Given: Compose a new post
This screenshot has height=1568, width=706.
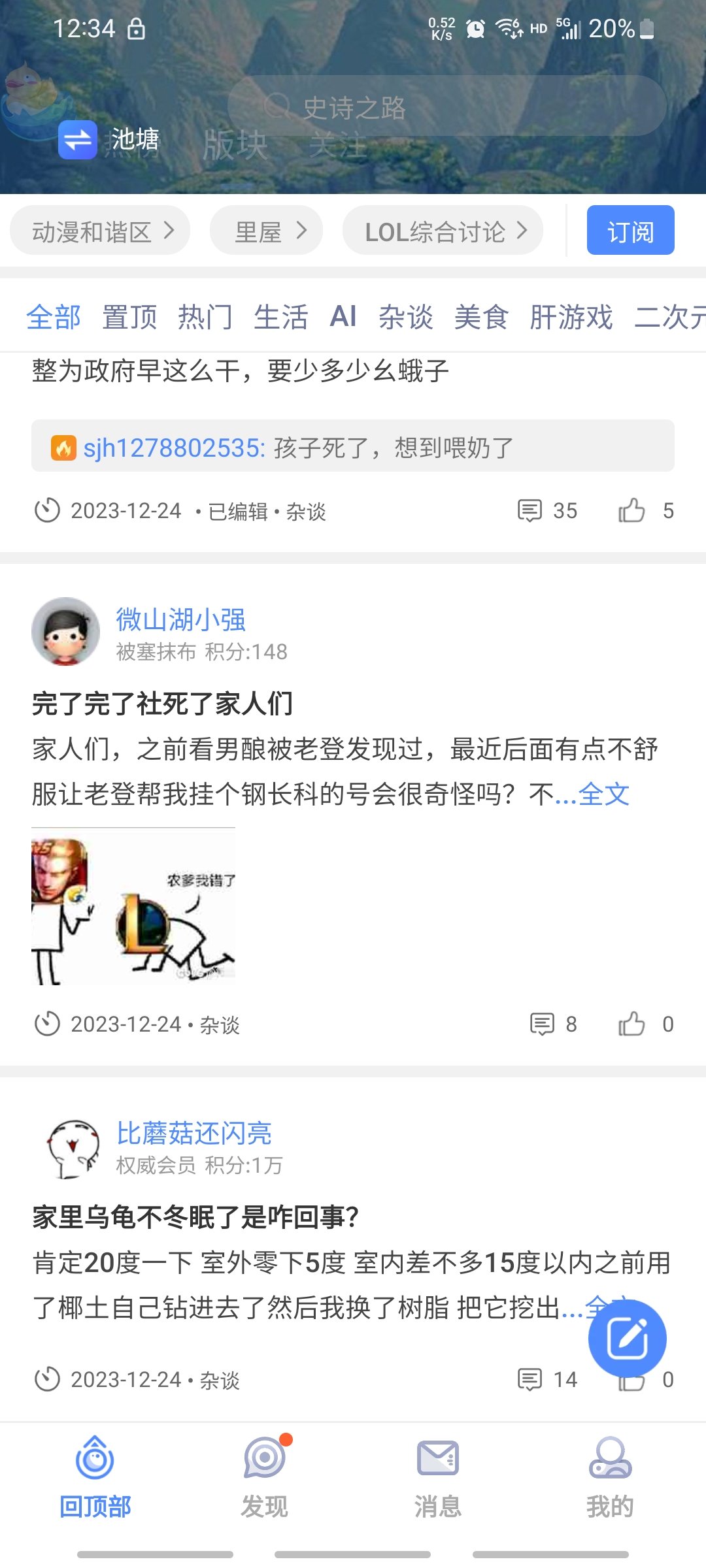Looking at the screenshot, I should [627, 1339].
